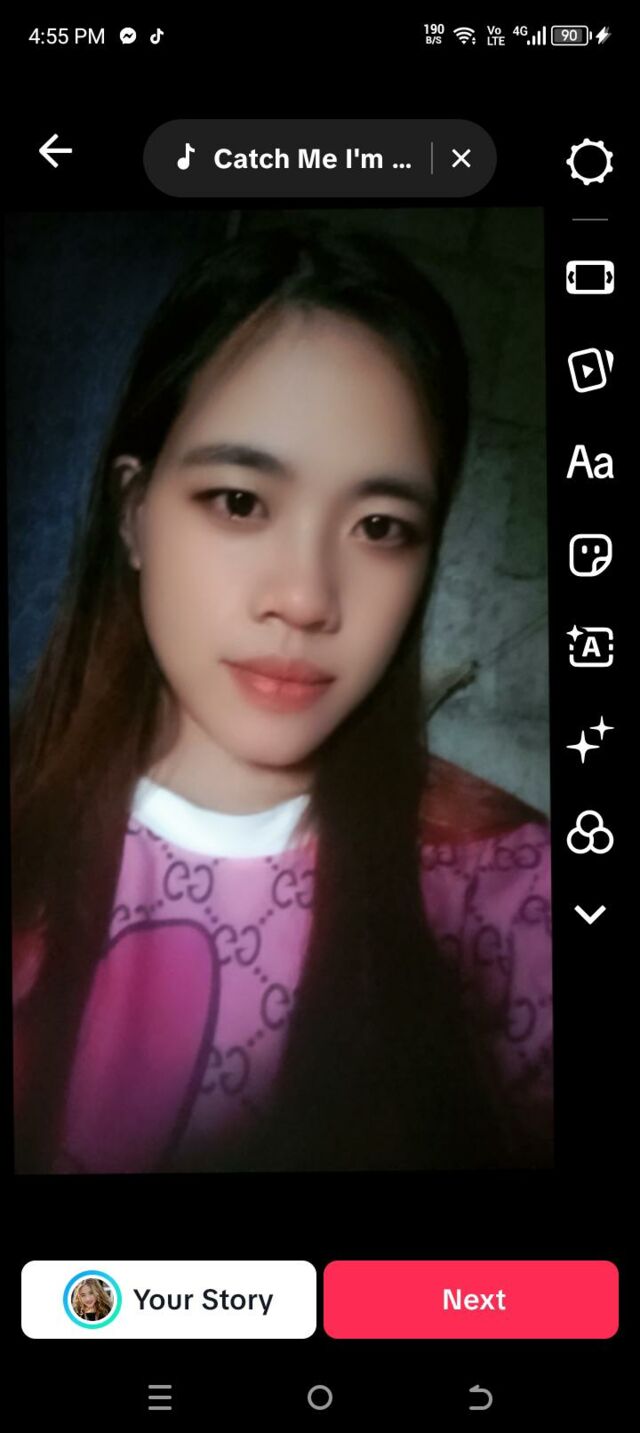Open the Catch Me I'm sound selector
This screenshot has width=640, height=1433.
(294, 158)
